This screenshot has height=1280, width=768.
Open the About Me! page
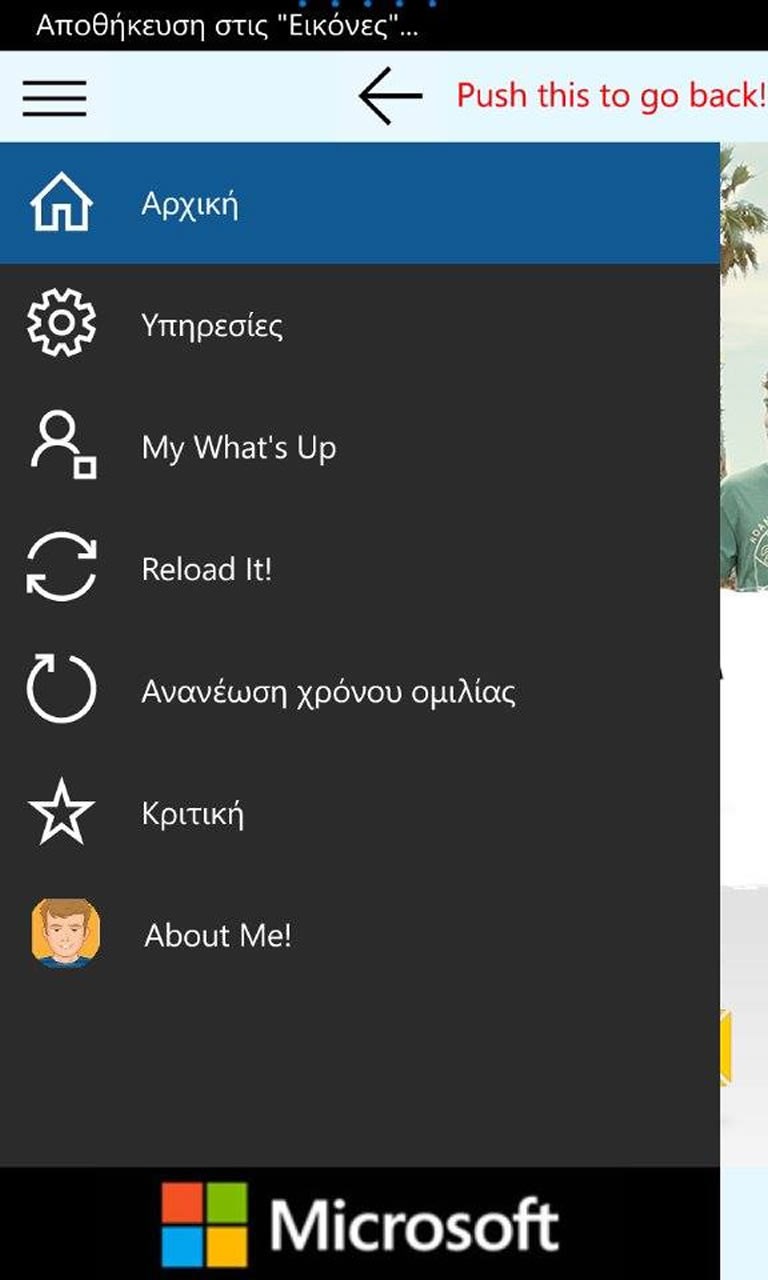pyautogui.click(x=218, y=936)
